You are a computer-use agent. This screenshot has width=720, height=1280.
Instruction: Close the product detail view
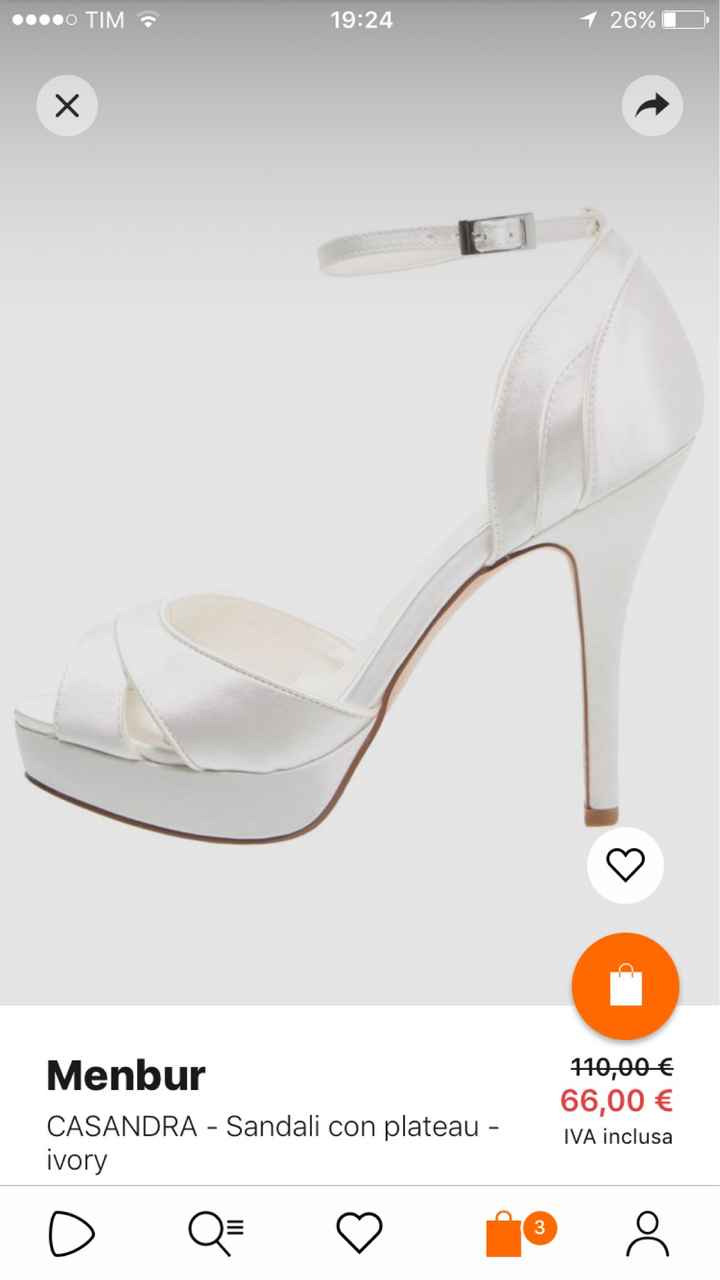coord(67,105)
